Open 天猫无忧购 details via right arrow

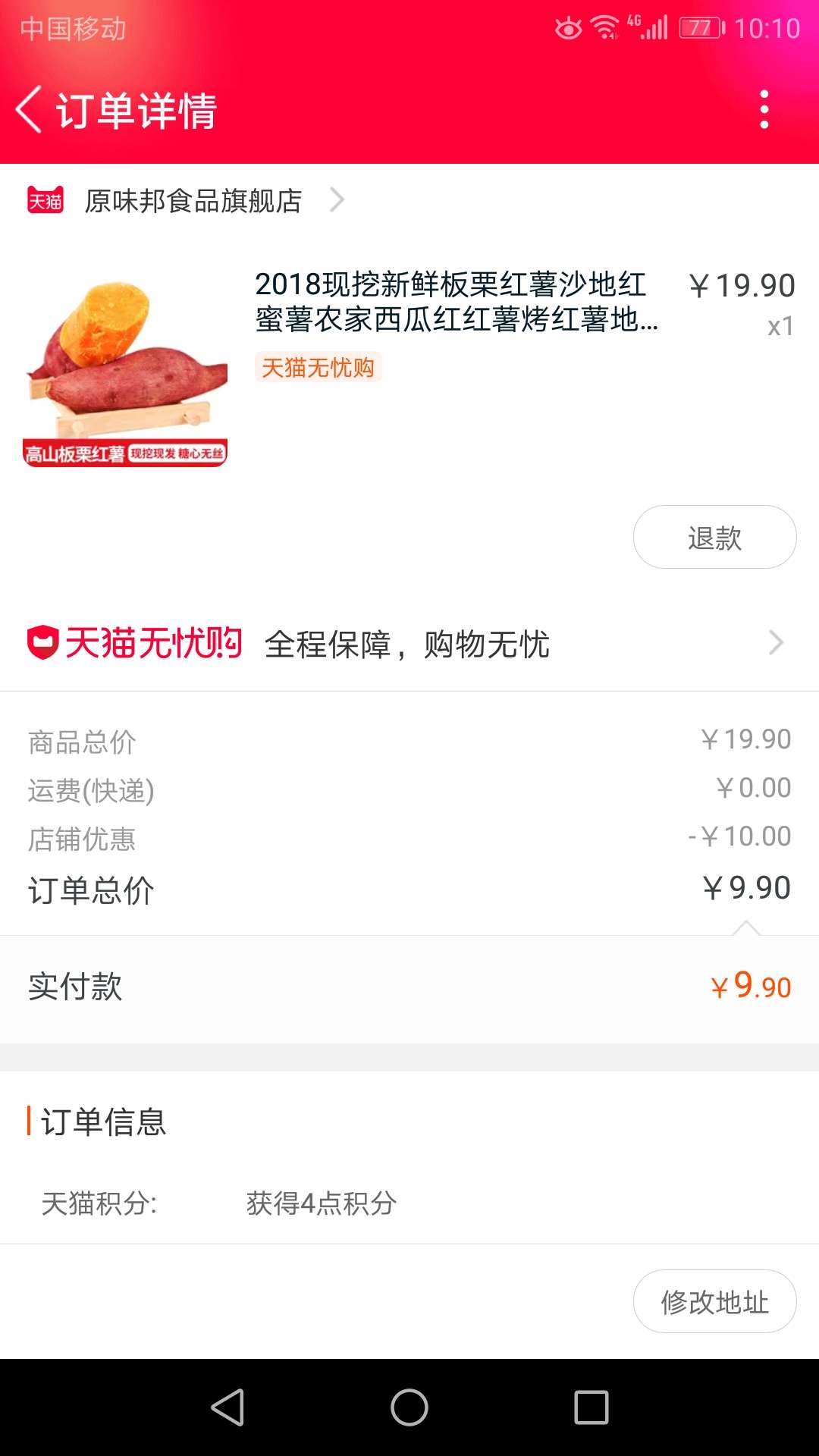pos(775,644)
